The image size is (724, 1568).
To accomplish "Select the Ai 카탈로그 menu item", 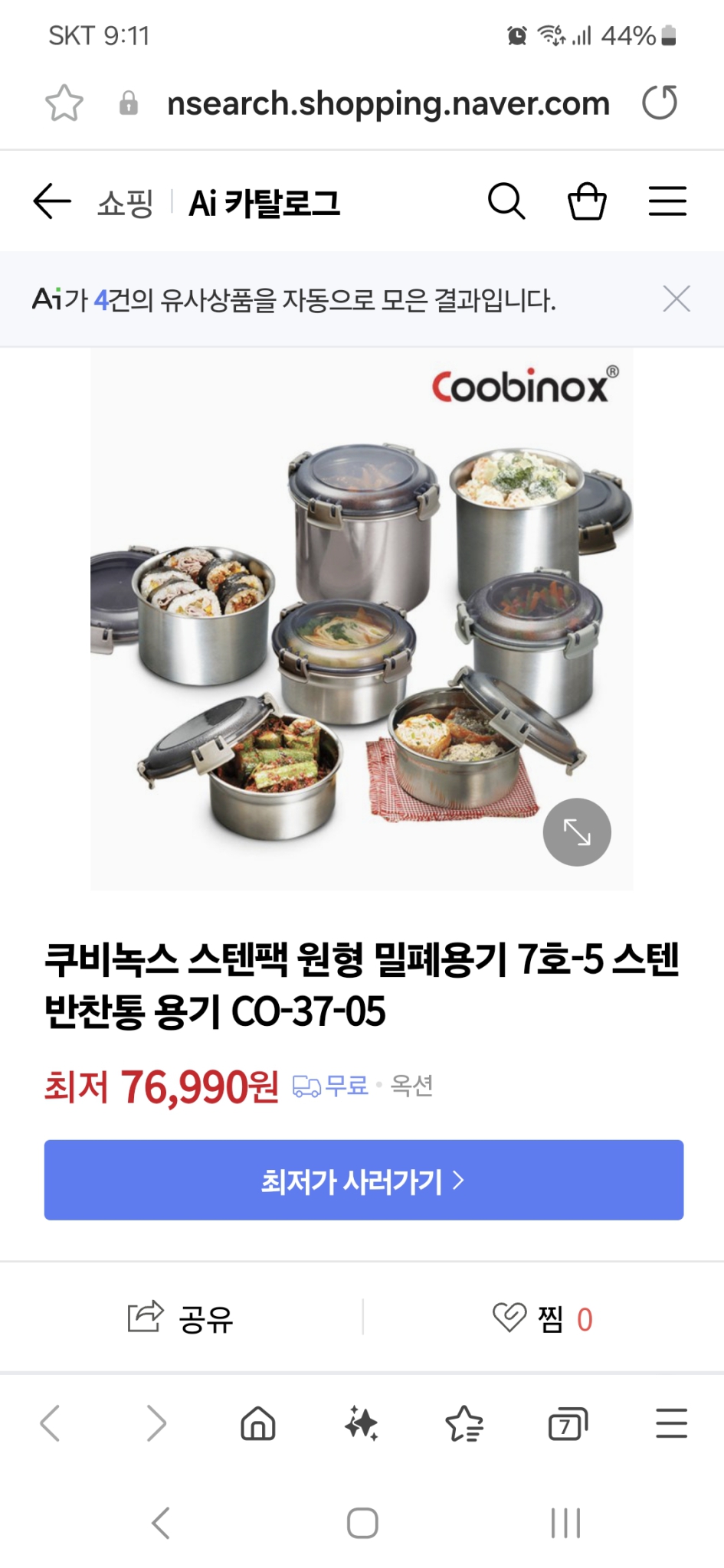I will [264, 203].
